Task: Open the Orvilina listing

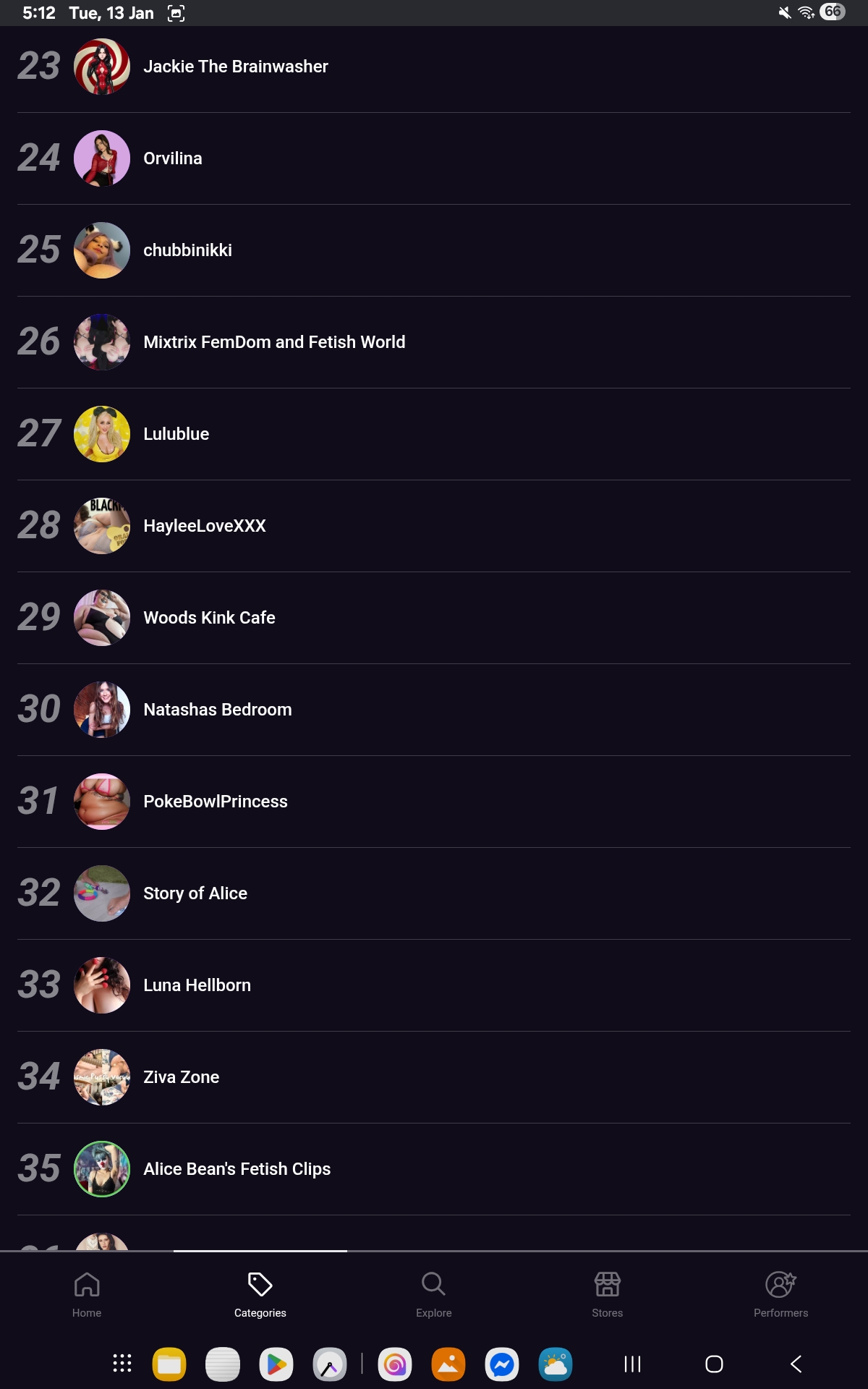Action: tap(173, 158)
